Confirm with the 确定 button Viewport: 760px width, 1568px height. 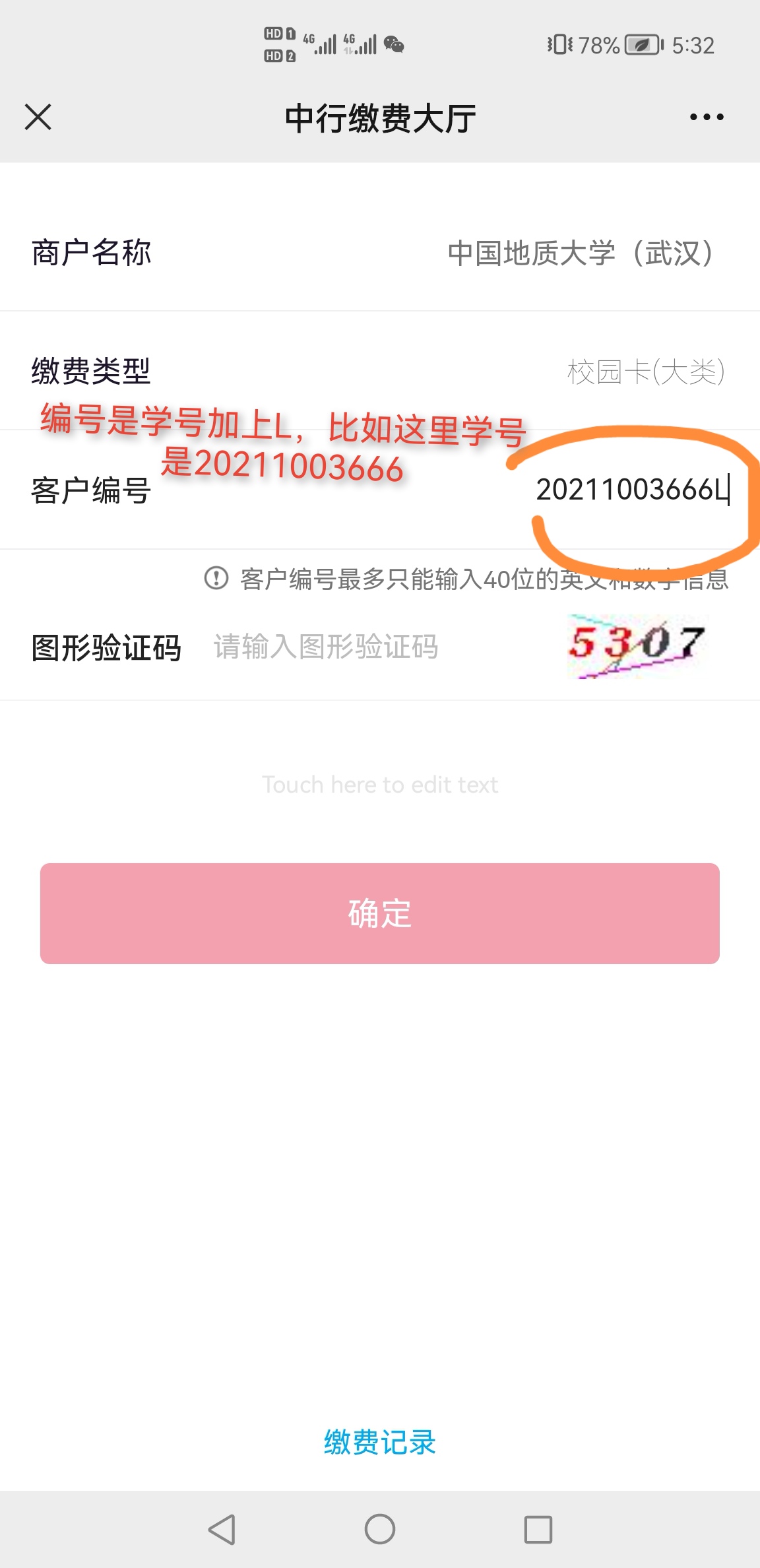[x=380, y=913]
